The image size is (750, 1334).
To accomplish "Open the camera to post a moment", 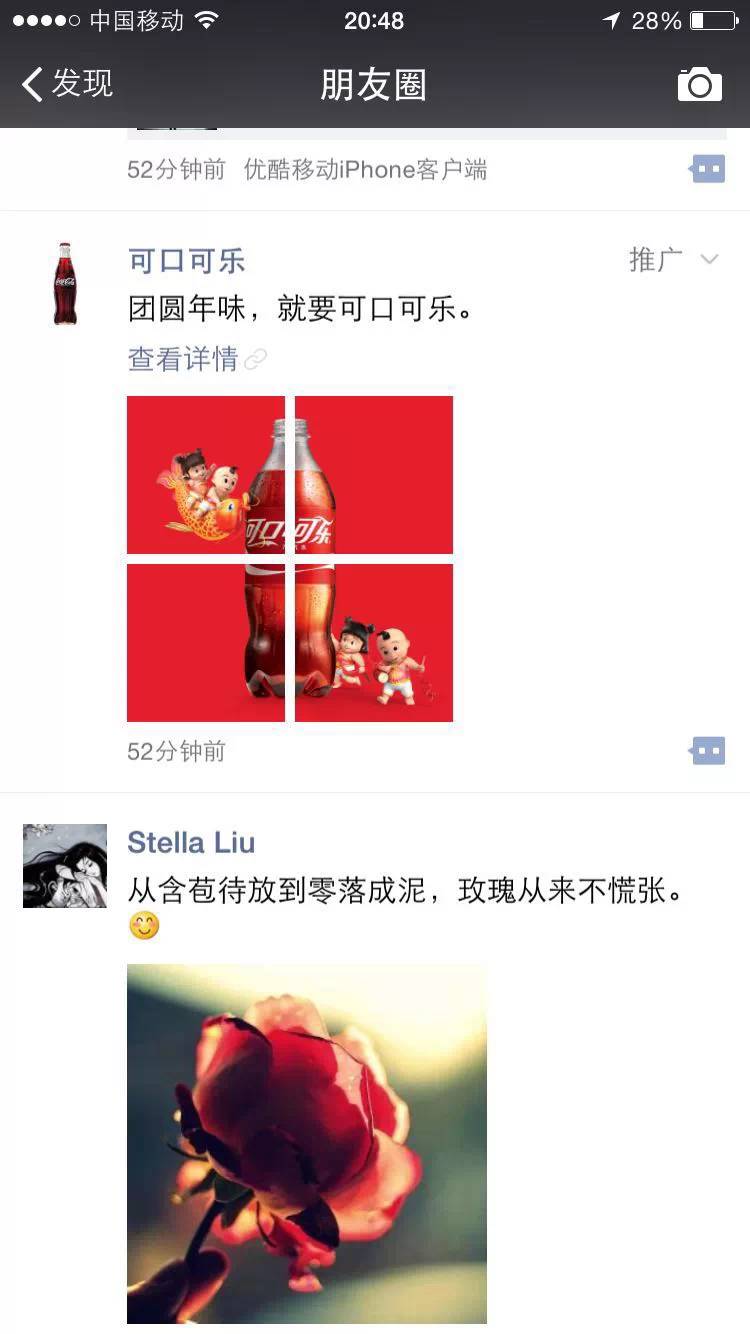I will click(x=699, y=85).
